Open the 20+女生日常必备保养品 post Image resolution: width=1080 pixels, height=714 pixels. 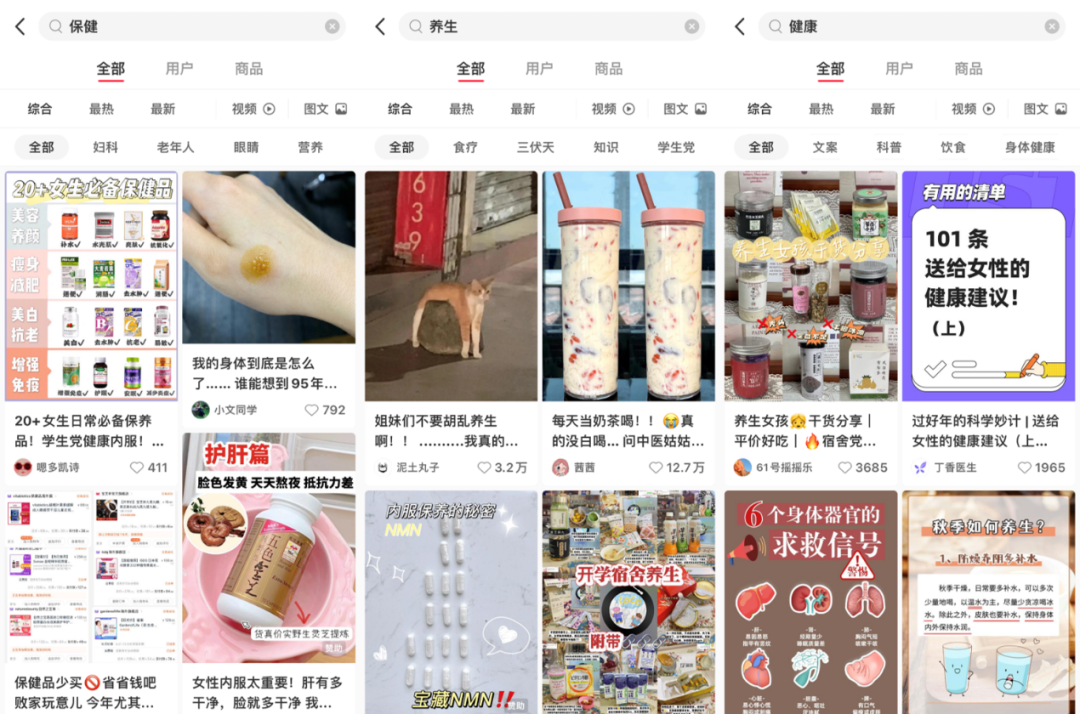click(x=91, y=287)
